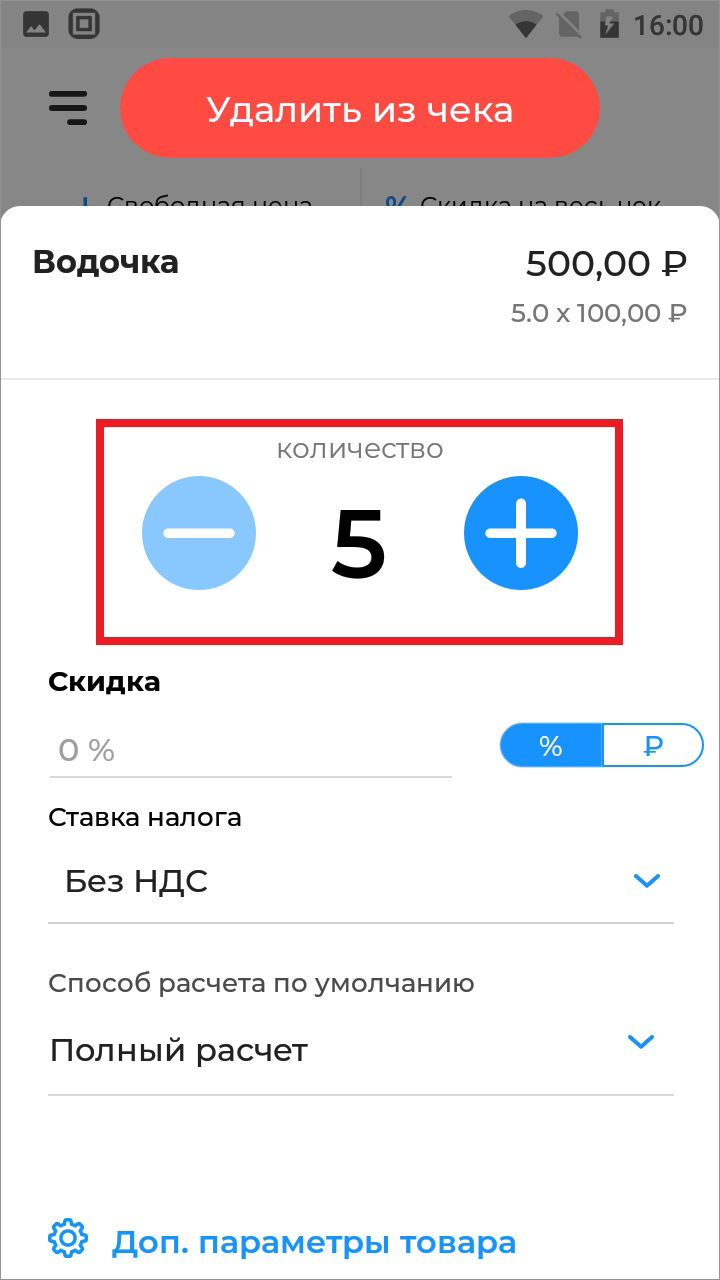The height and width of the screenshot is (1280, 720).
Task: Toggle the ruble symbol in the discount switch
Action: tap(652, 744)
